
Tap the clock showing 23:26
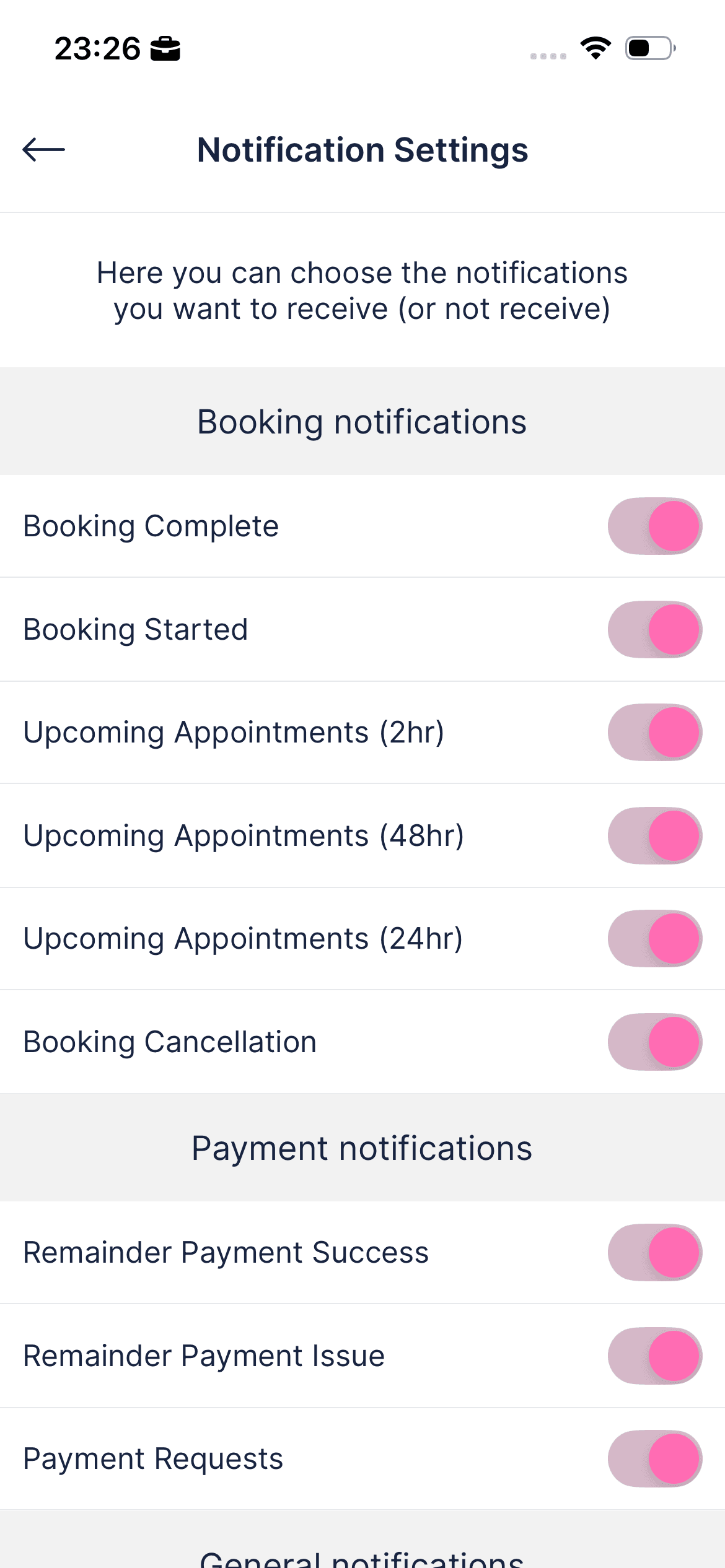point(97,50)
